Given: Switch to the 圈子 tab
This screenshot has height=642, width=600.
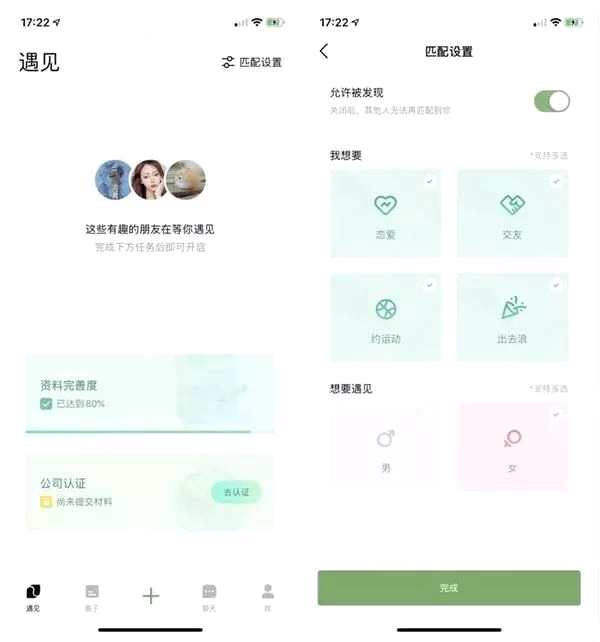Looking at the screenshot, I should pyautogui.click(x=92, y=596).
